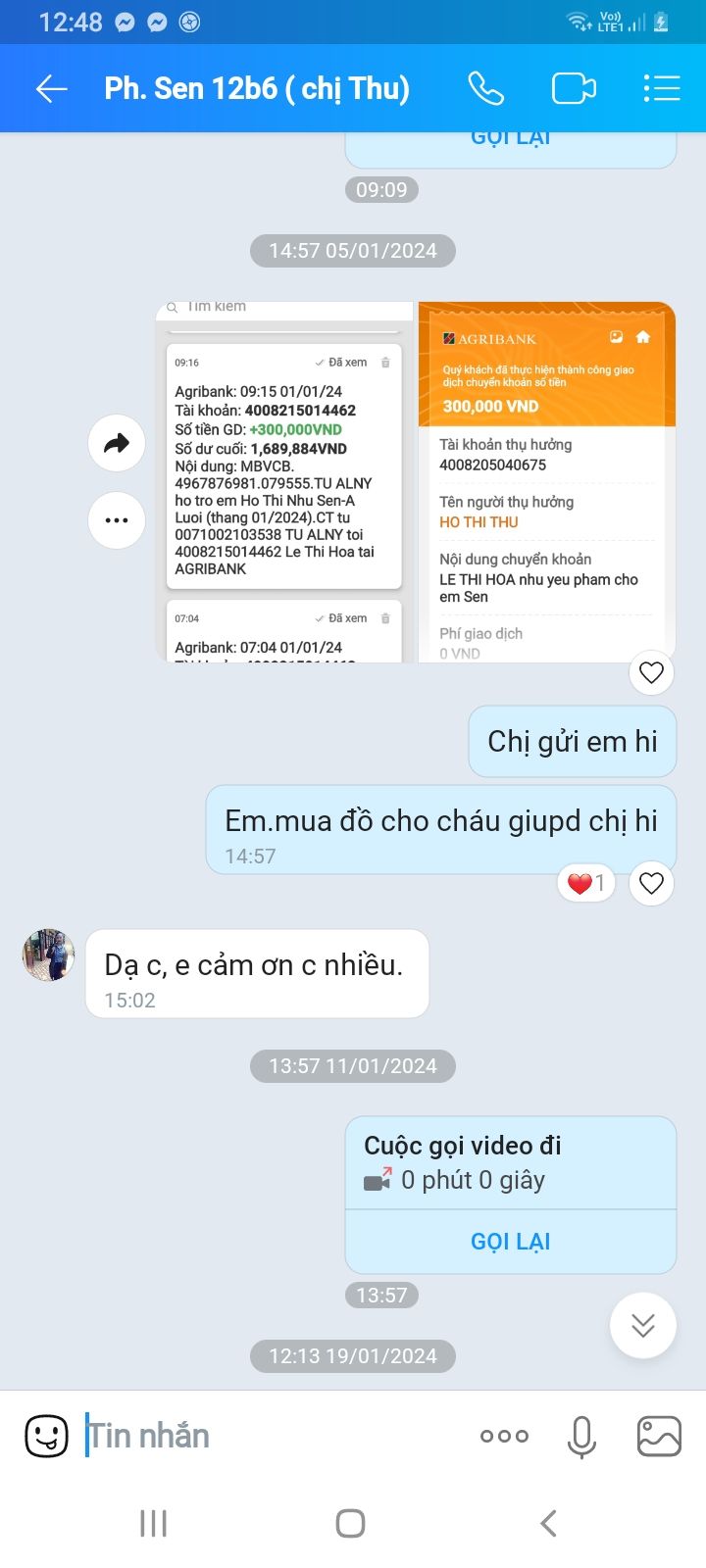This screenshot has height=1568, width=706.
Task: Start a voice call with Ph. Sen
Action: (485, 89)
